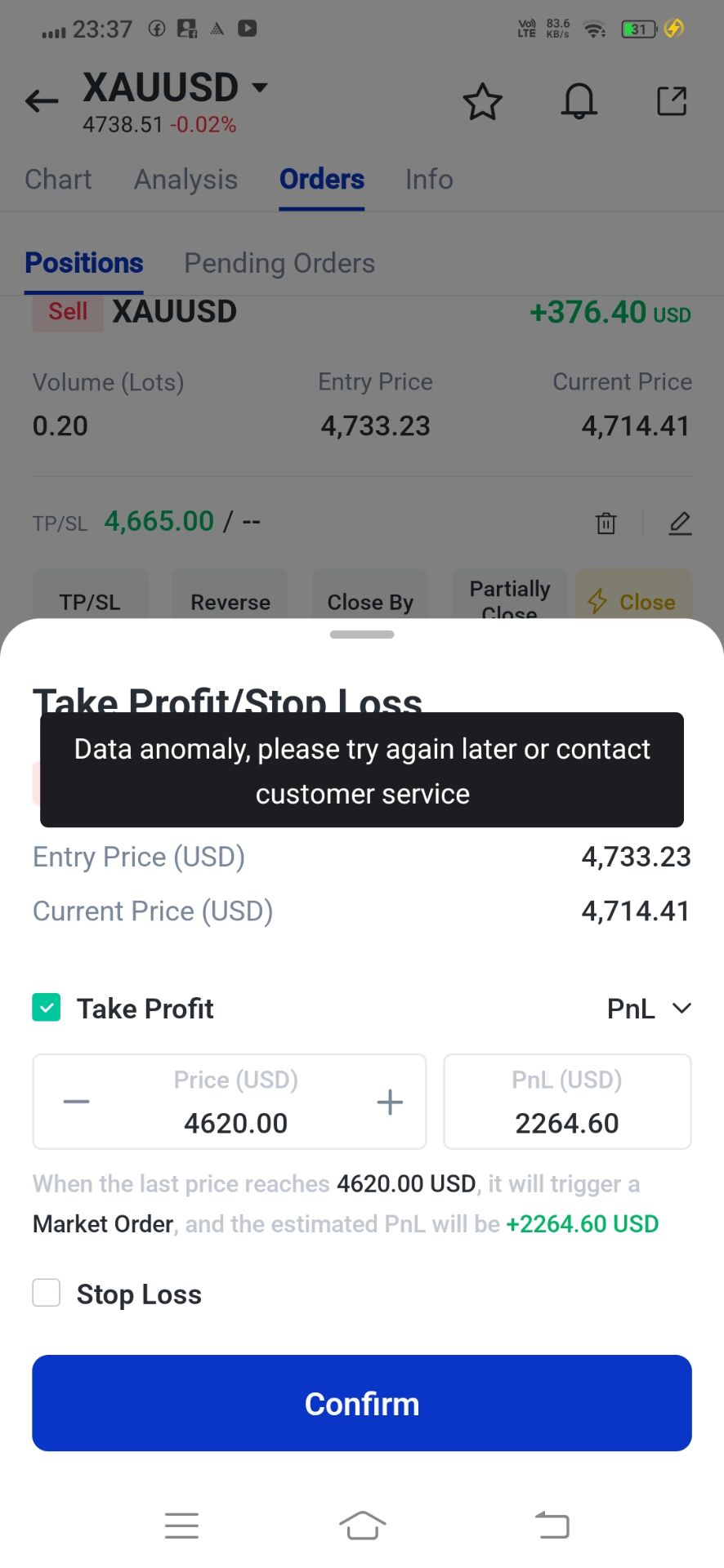724x1568 pixels.
Task: Uncheck the Take Profit checkbox
Action: click(47, 1008)
